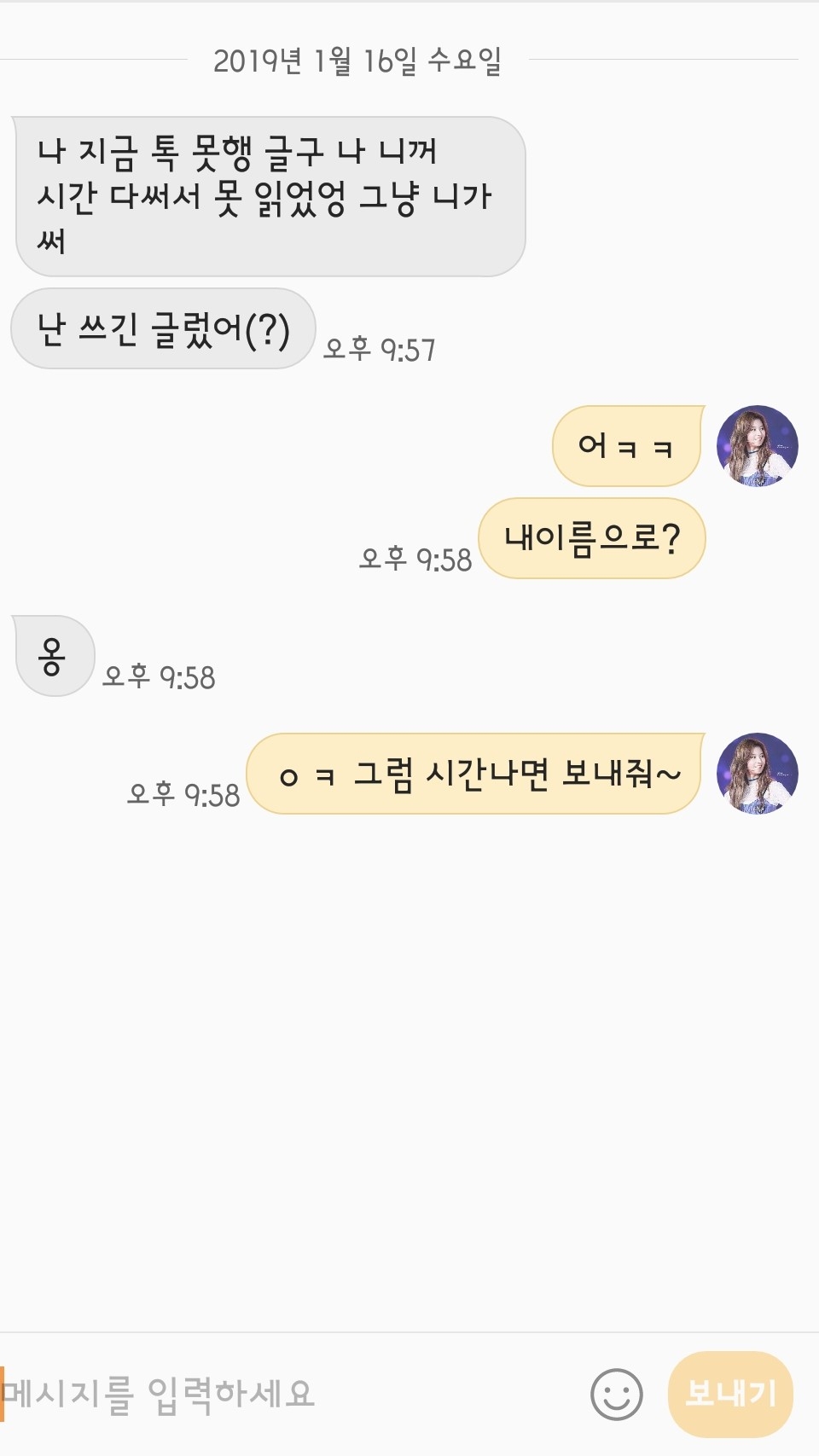Open profile picture beside '어ㅋㅋ' message
The height and width of the screenshot is (1456, 819).
pos(757,446)
